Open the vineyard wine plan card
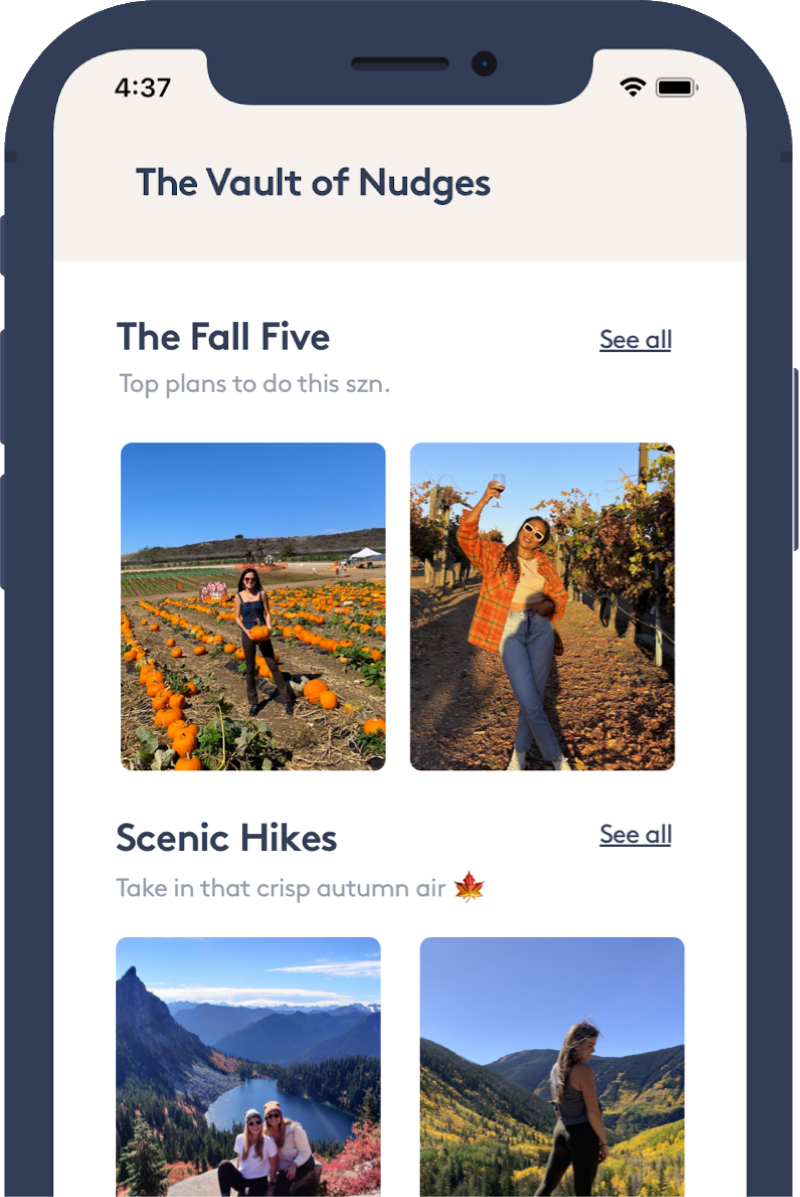 (542, 606)
